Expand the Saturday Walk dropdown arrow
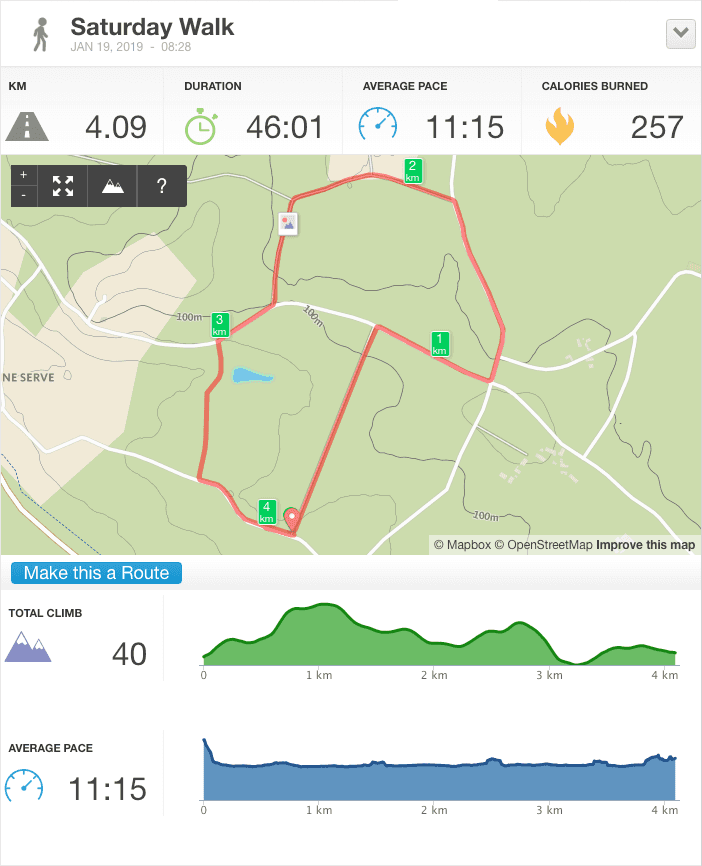Image resolution: width=702 pixels, height=866 pixels. tap(680, 33)
